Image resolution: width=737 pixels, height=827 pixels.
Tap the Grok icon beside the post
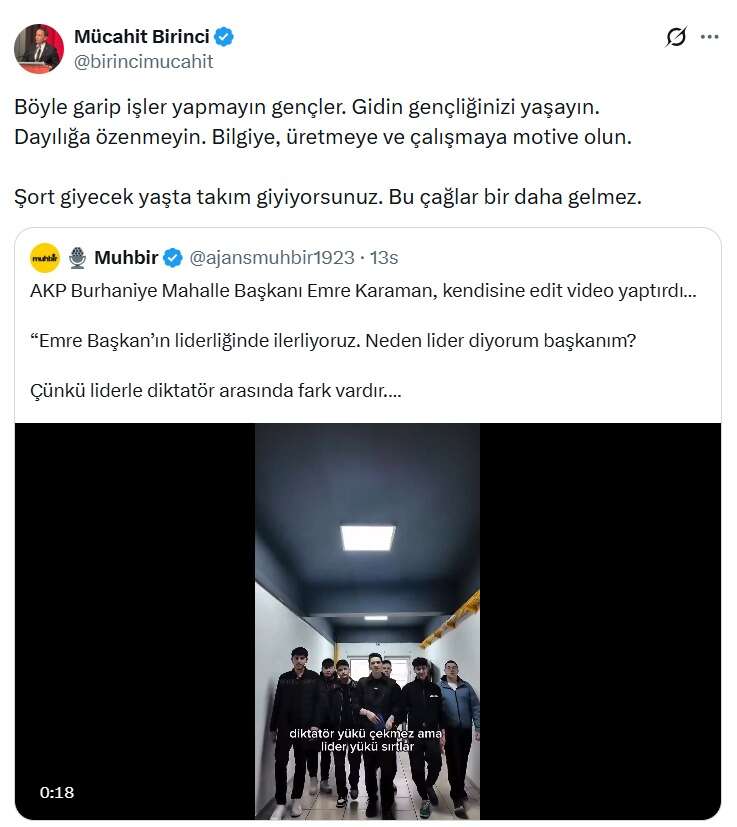[x=676, y=37]
